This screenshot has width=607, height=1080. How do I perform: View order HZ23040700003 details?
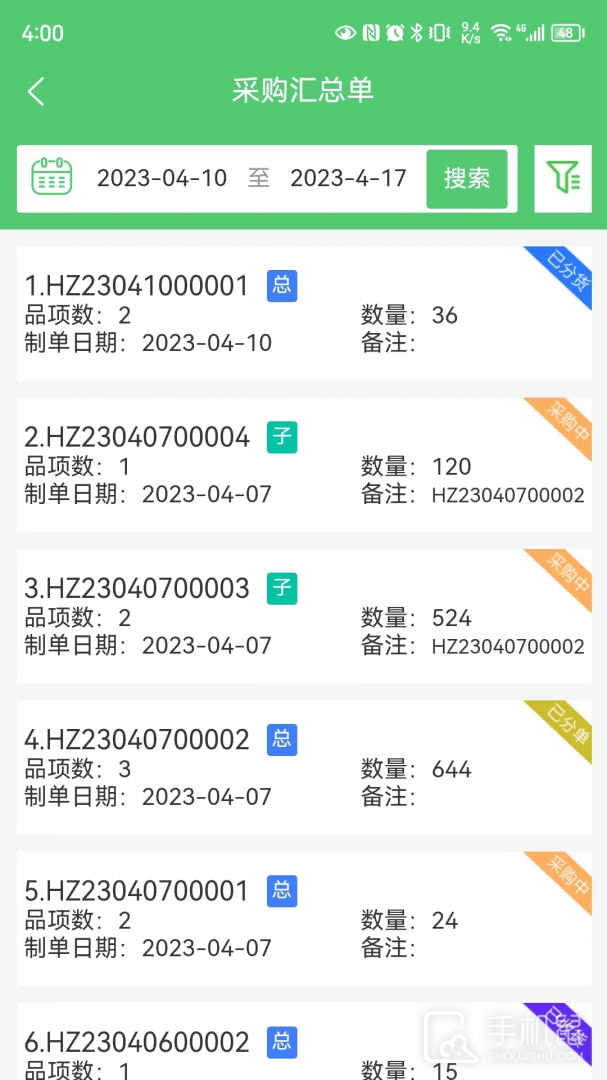137,588
